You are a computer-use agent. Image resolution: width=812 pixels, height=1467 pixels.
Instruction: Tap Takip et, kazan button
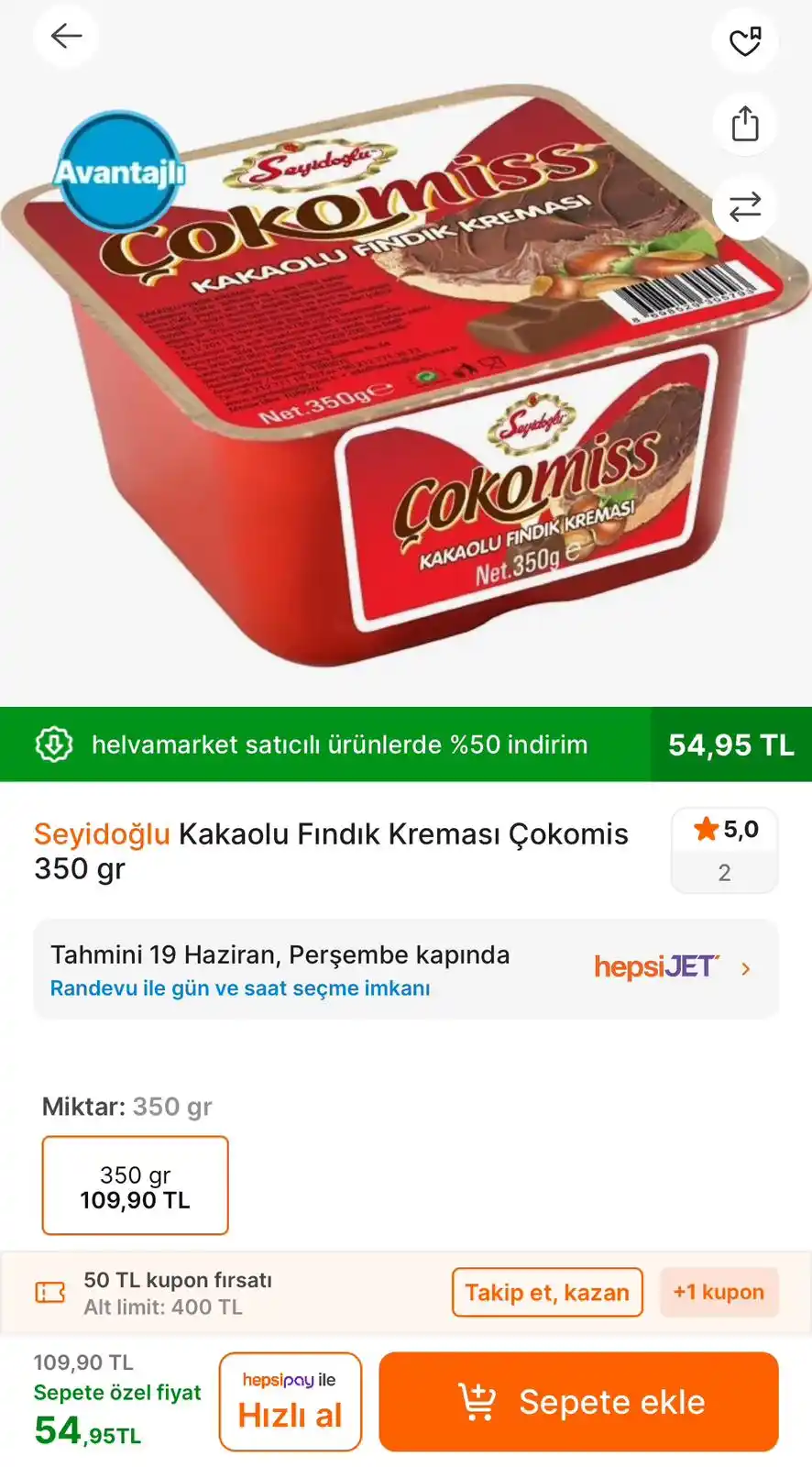547,1292
